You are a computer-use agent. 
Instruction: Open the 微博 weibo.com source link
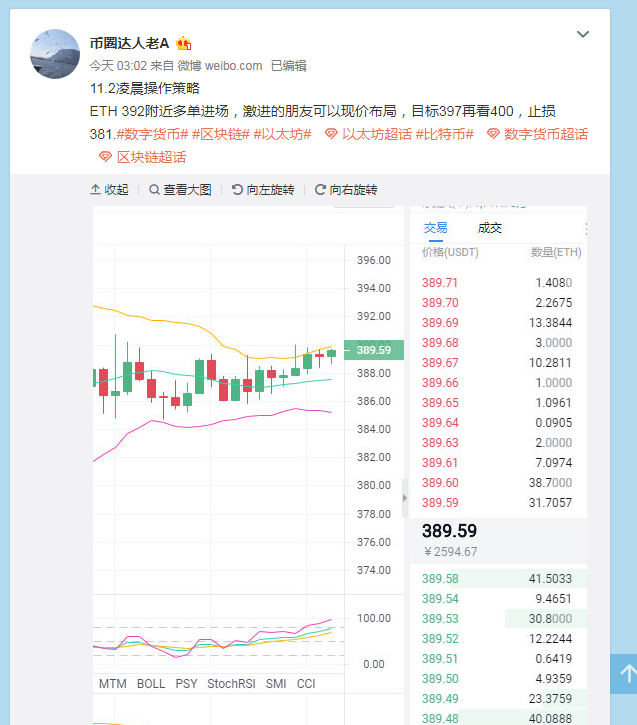coord(220,66)
